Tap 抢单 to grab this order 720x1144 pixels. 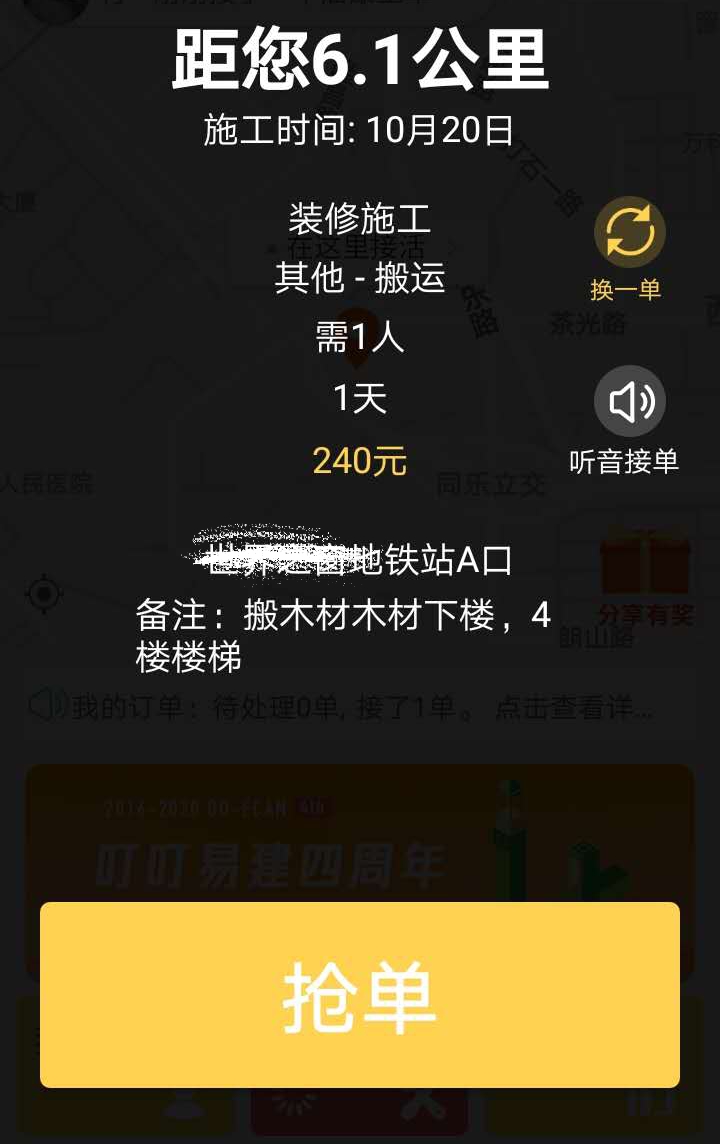click(x=360, y=995)
